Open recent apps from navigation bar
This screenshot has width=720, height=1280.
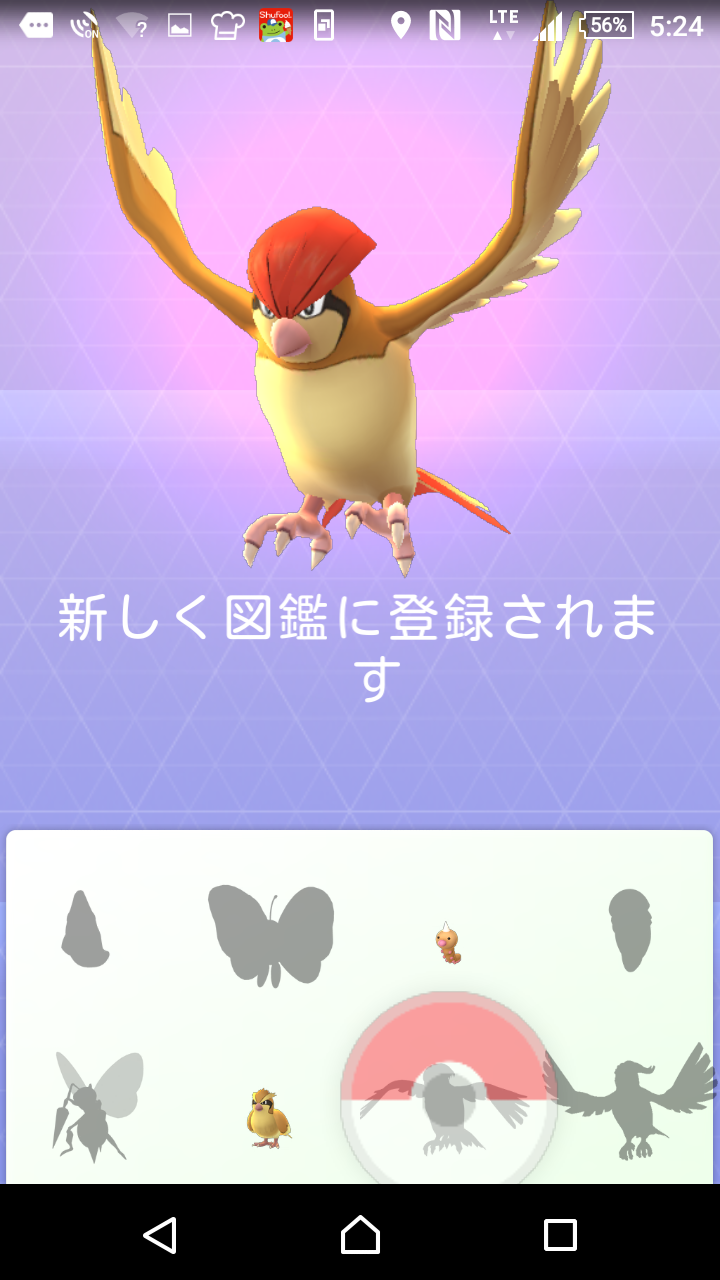560,1235
